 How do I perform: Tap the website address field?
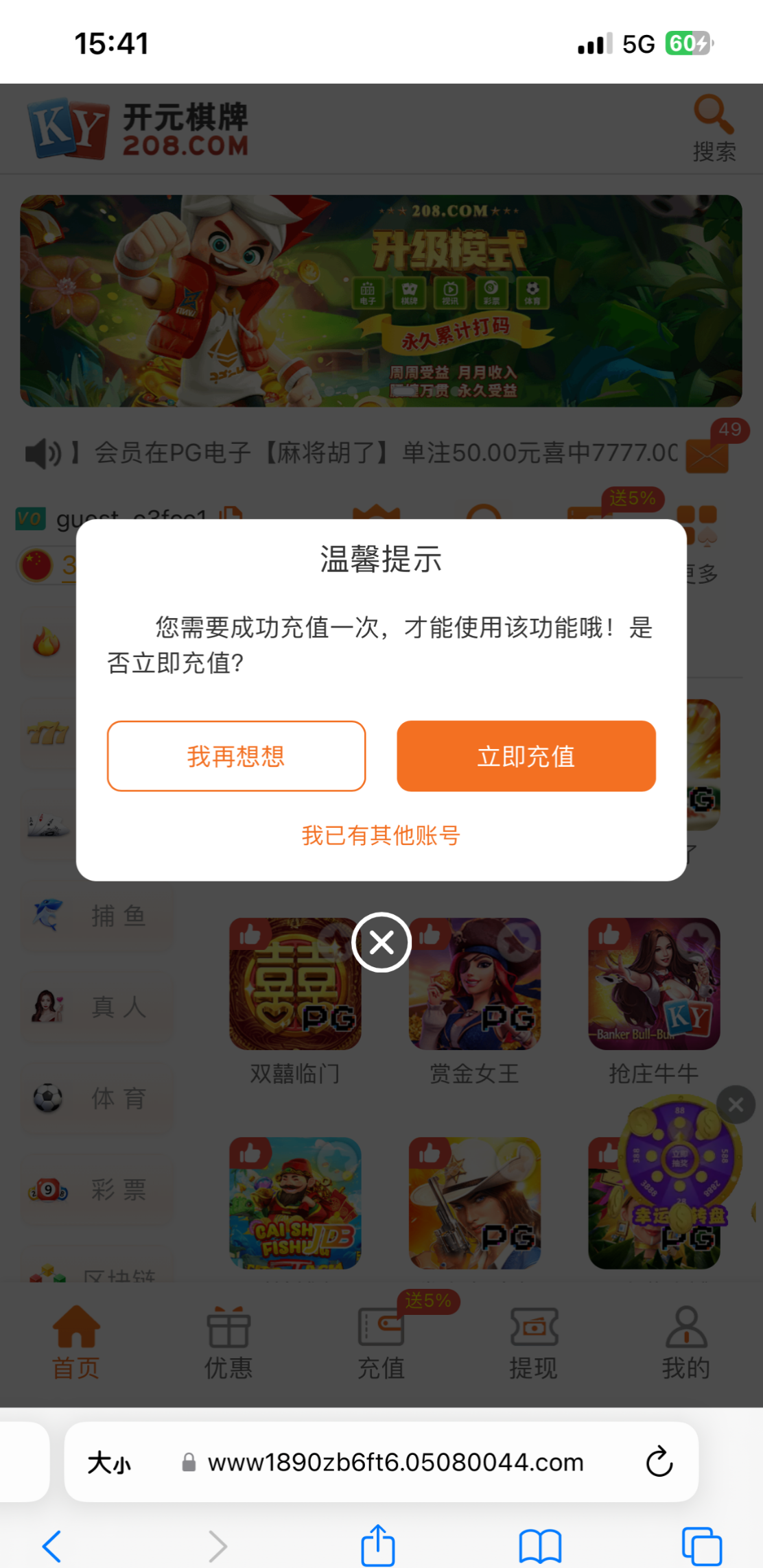point(395,1462)
